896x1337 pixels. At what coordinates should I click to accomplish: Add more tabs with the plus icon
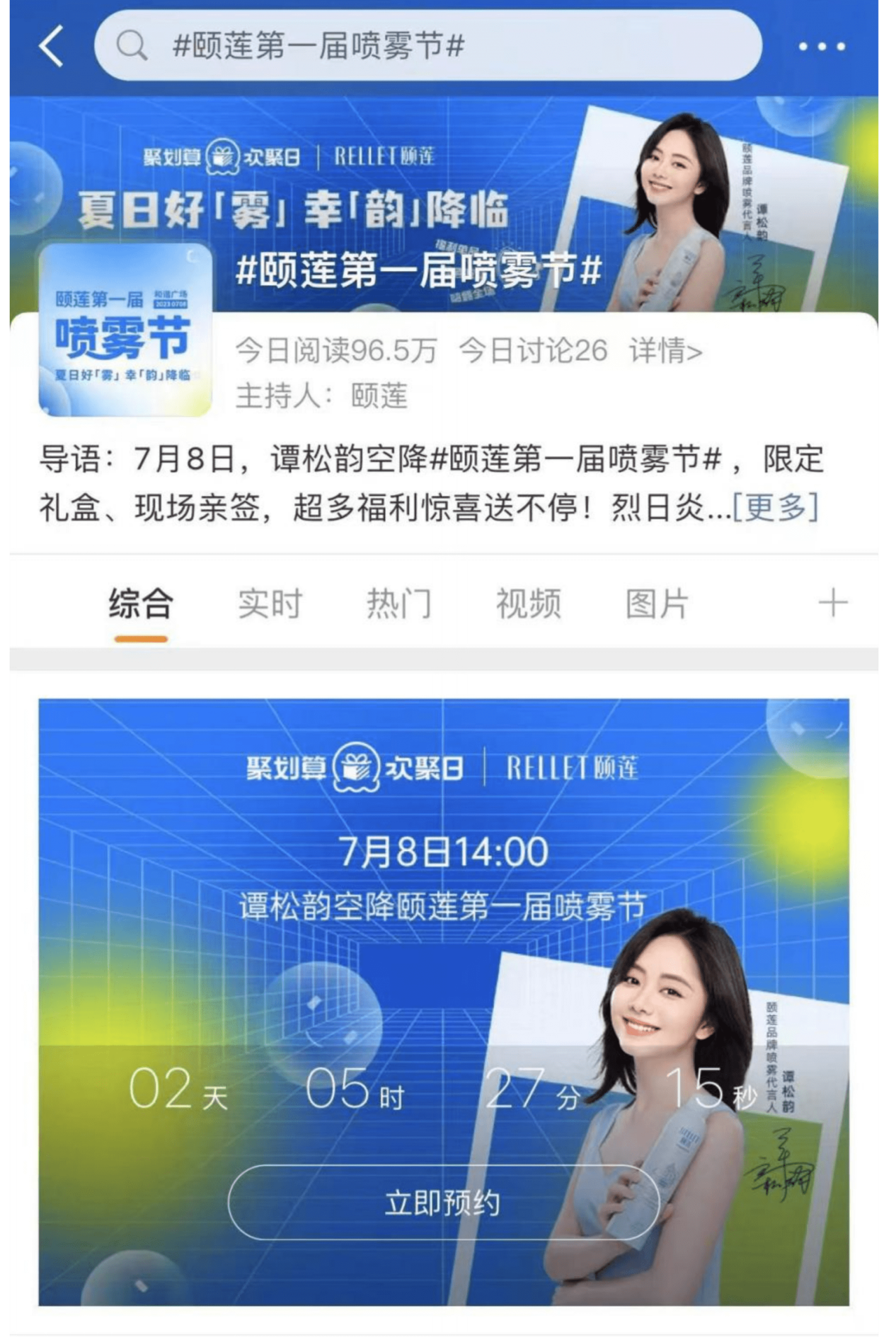pos(832,603)
